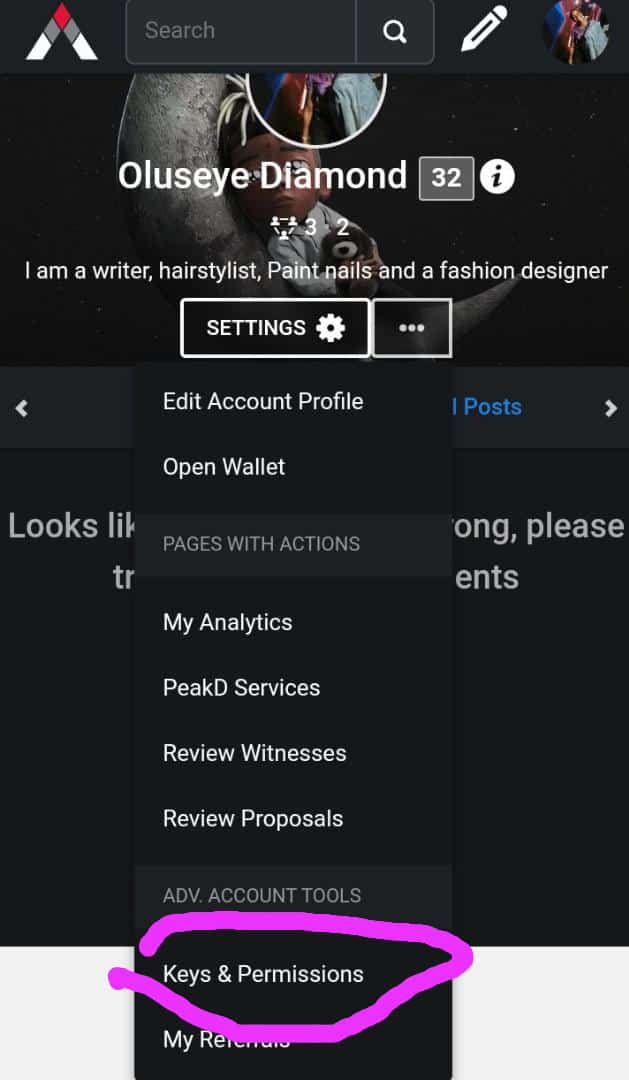Go to PeakD Services

pos(241,688)
